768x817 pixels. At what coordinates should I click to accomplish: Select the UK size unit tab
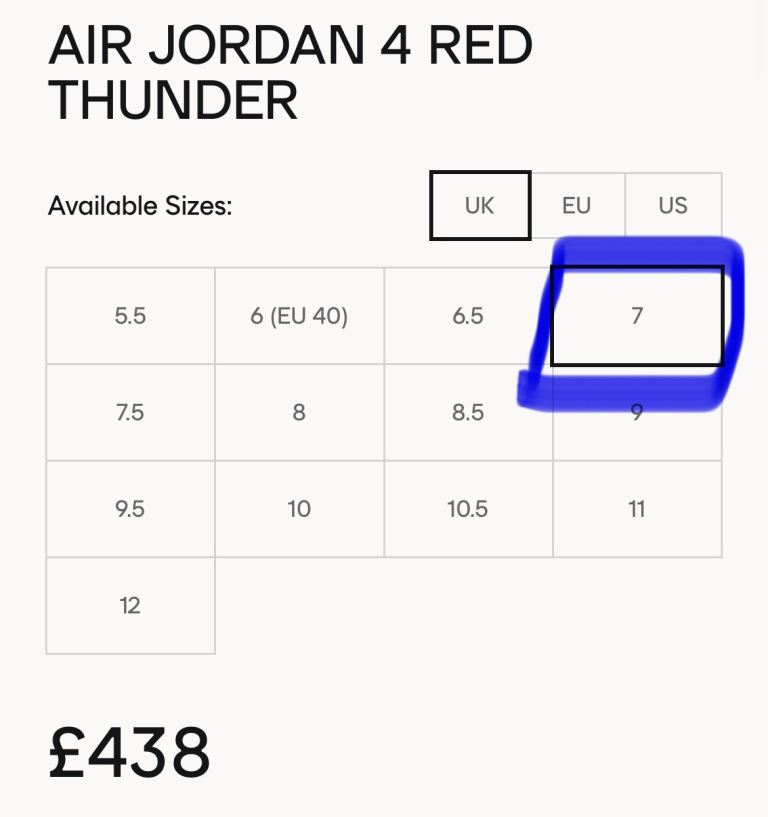tap(480, 206)
